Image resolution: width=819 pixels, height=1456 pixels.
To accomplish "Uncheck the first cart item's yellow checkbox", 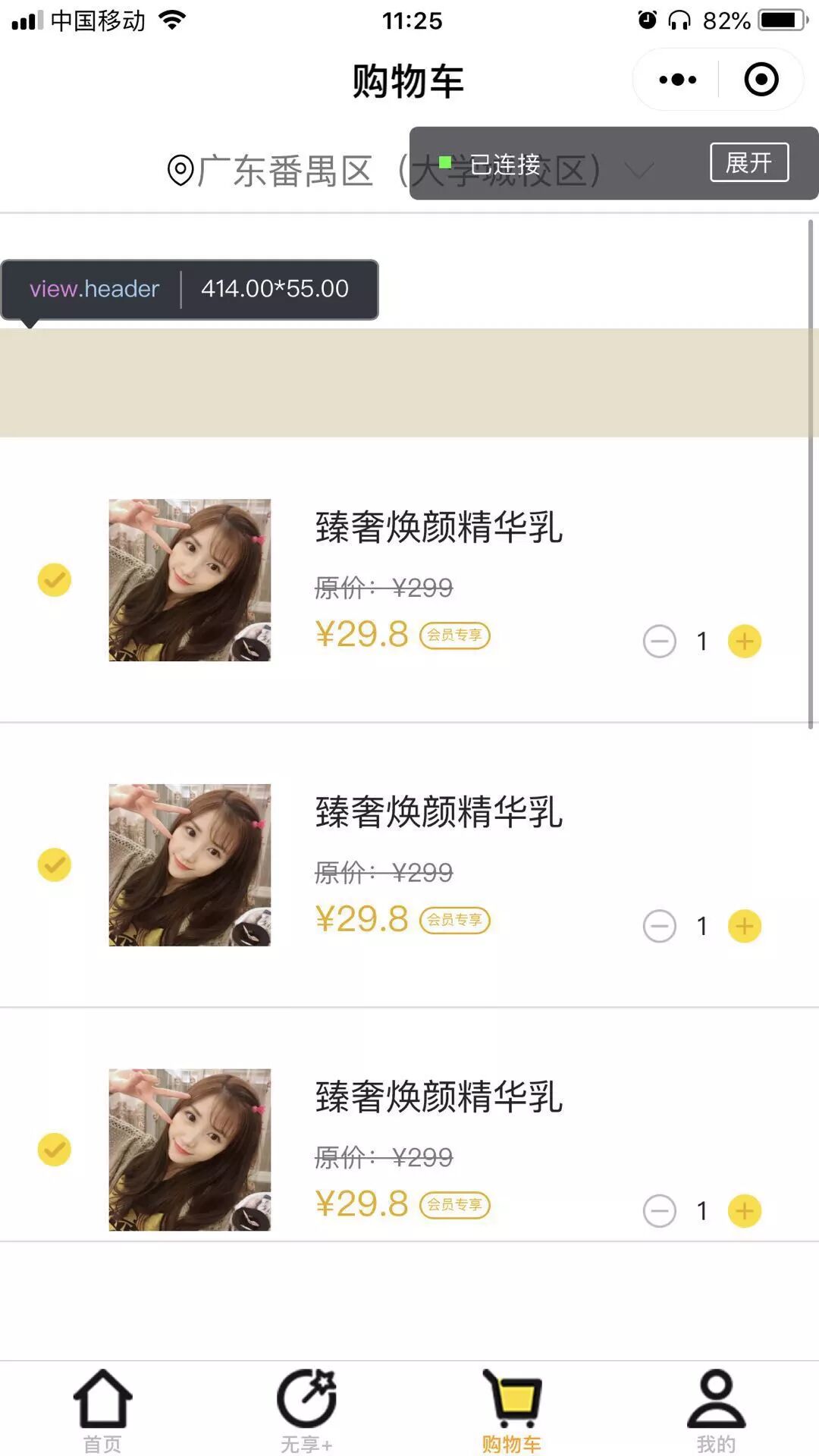I will [x=55, y=580].
